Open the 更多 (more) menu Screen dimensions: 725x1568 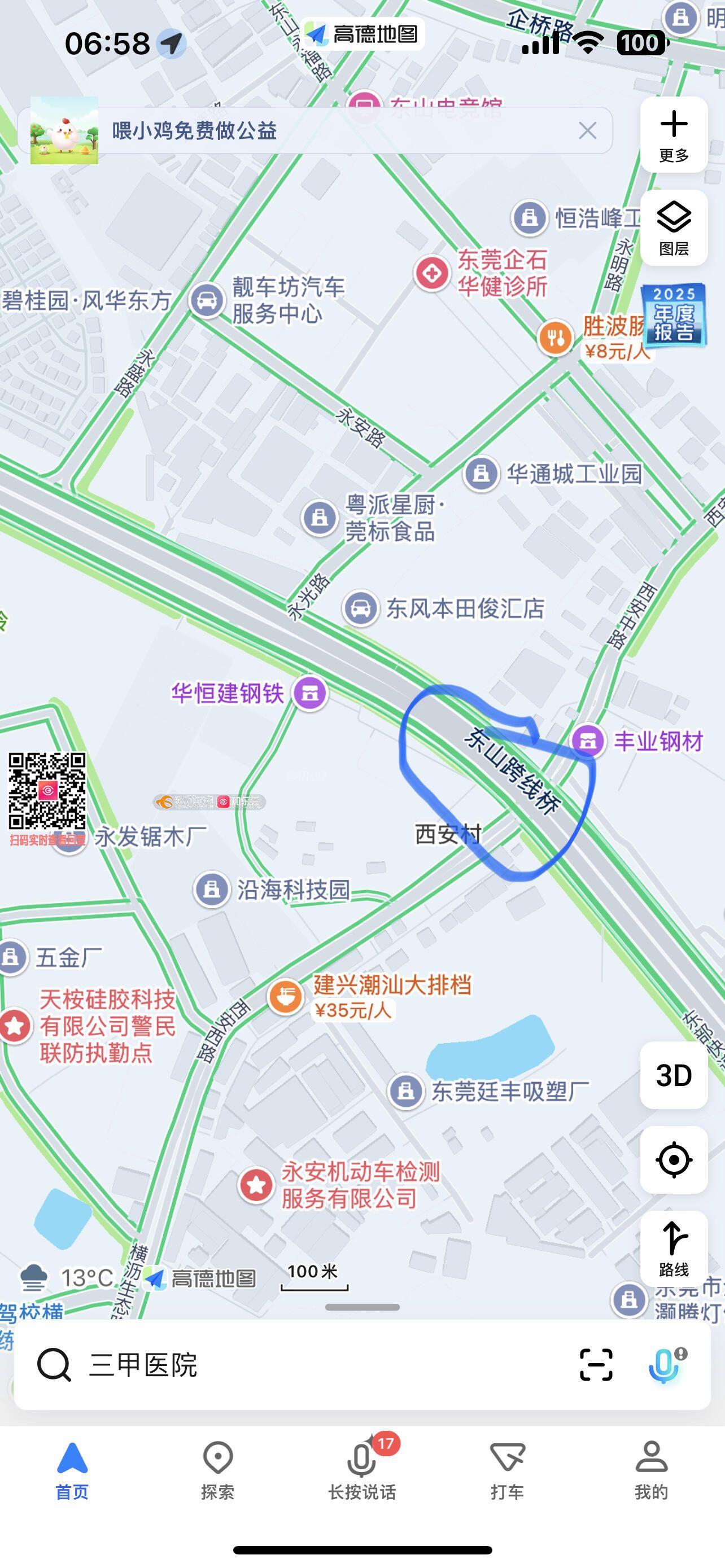[673, 134]
